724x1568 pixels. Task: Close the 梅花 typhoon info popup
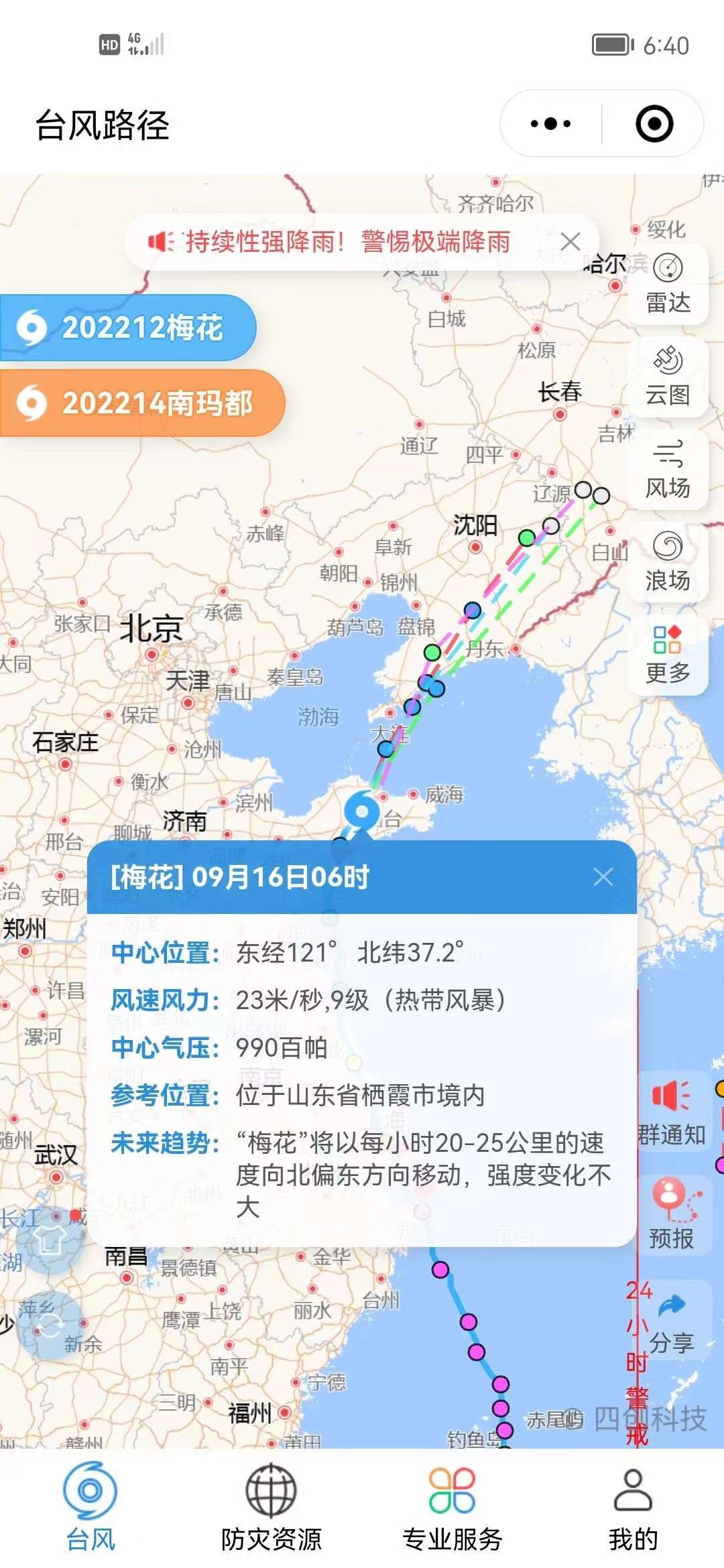[x=603, y=877]
